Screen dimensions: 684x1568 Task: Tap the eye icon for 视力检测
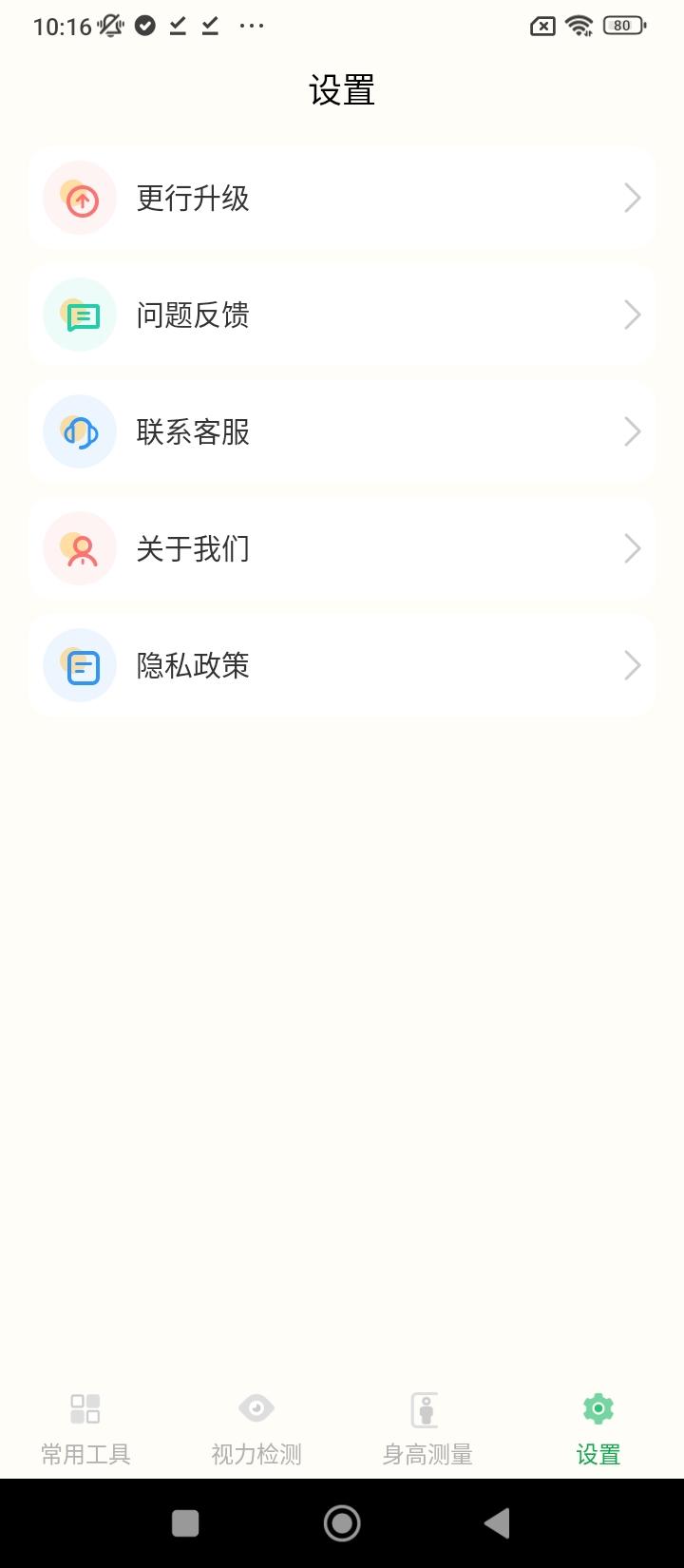[255, 1409]
